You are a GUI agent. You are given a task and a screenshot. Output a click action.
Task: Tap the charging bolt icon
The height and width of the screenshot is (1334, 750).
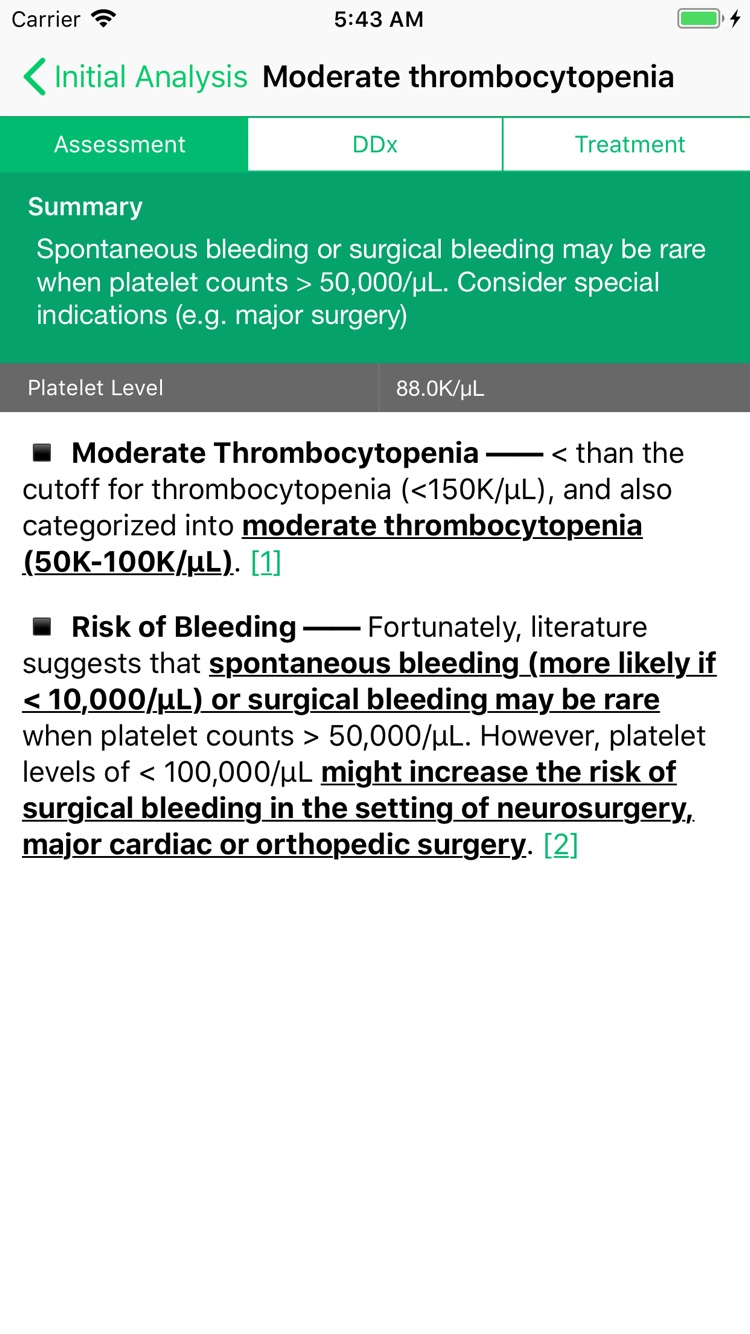coord(733,18)
